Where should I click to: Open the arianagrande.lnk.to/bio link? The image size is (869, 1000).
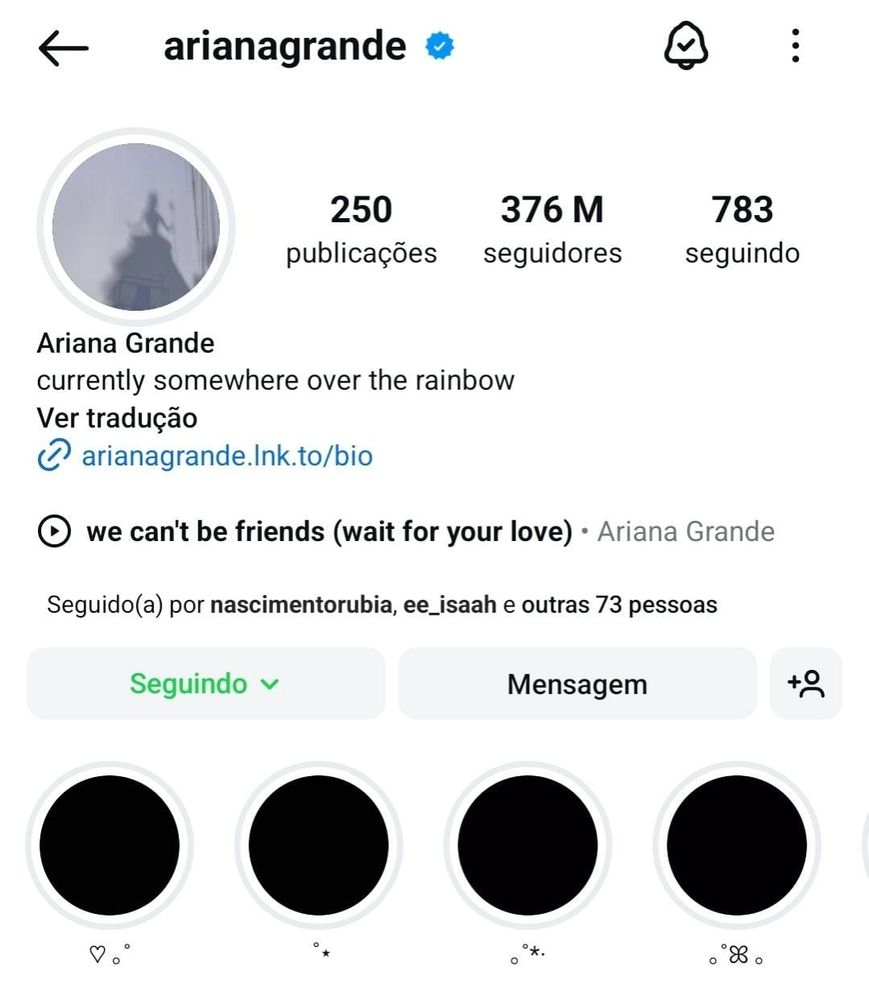tap(227, 457)
